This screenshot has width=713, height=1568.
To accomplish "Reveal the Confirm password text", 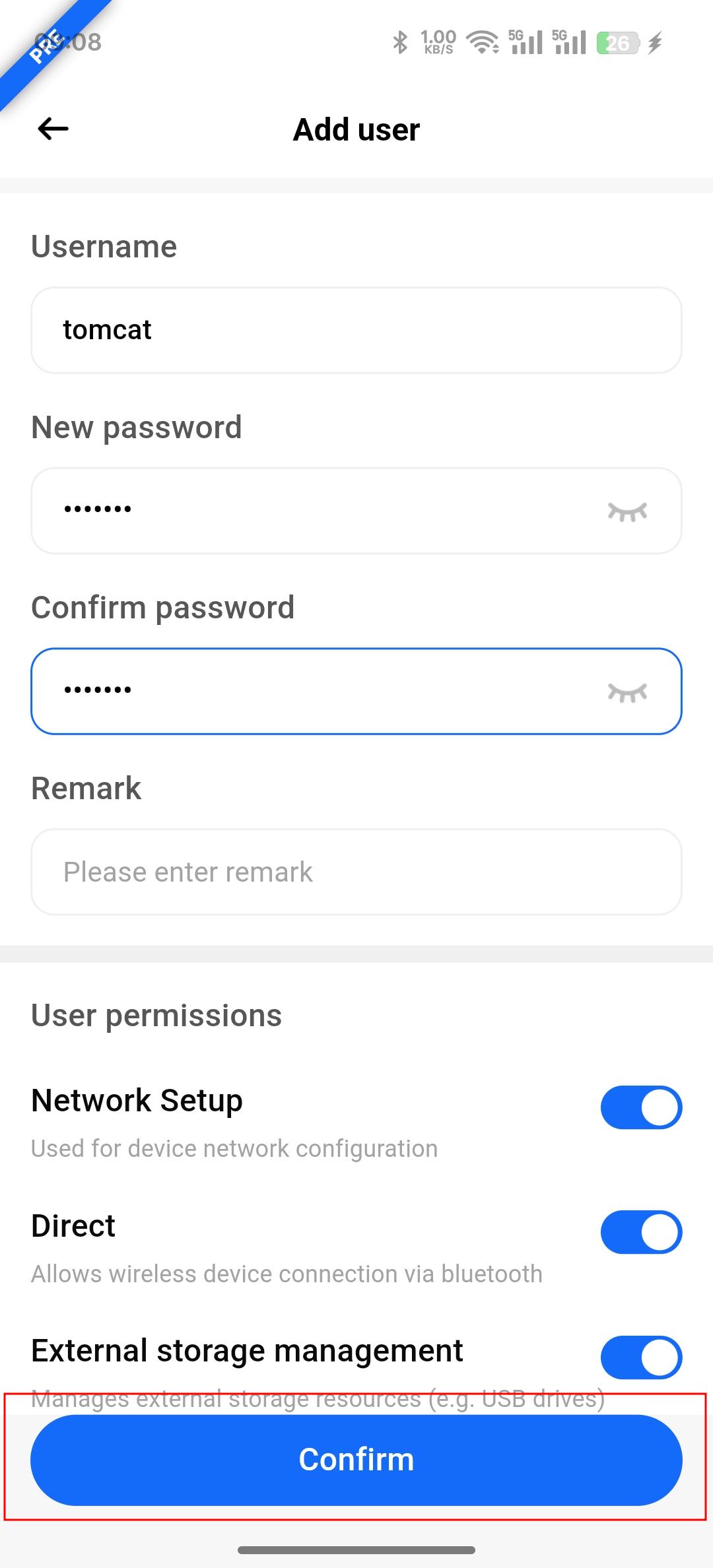I will (x=627, y=692).
